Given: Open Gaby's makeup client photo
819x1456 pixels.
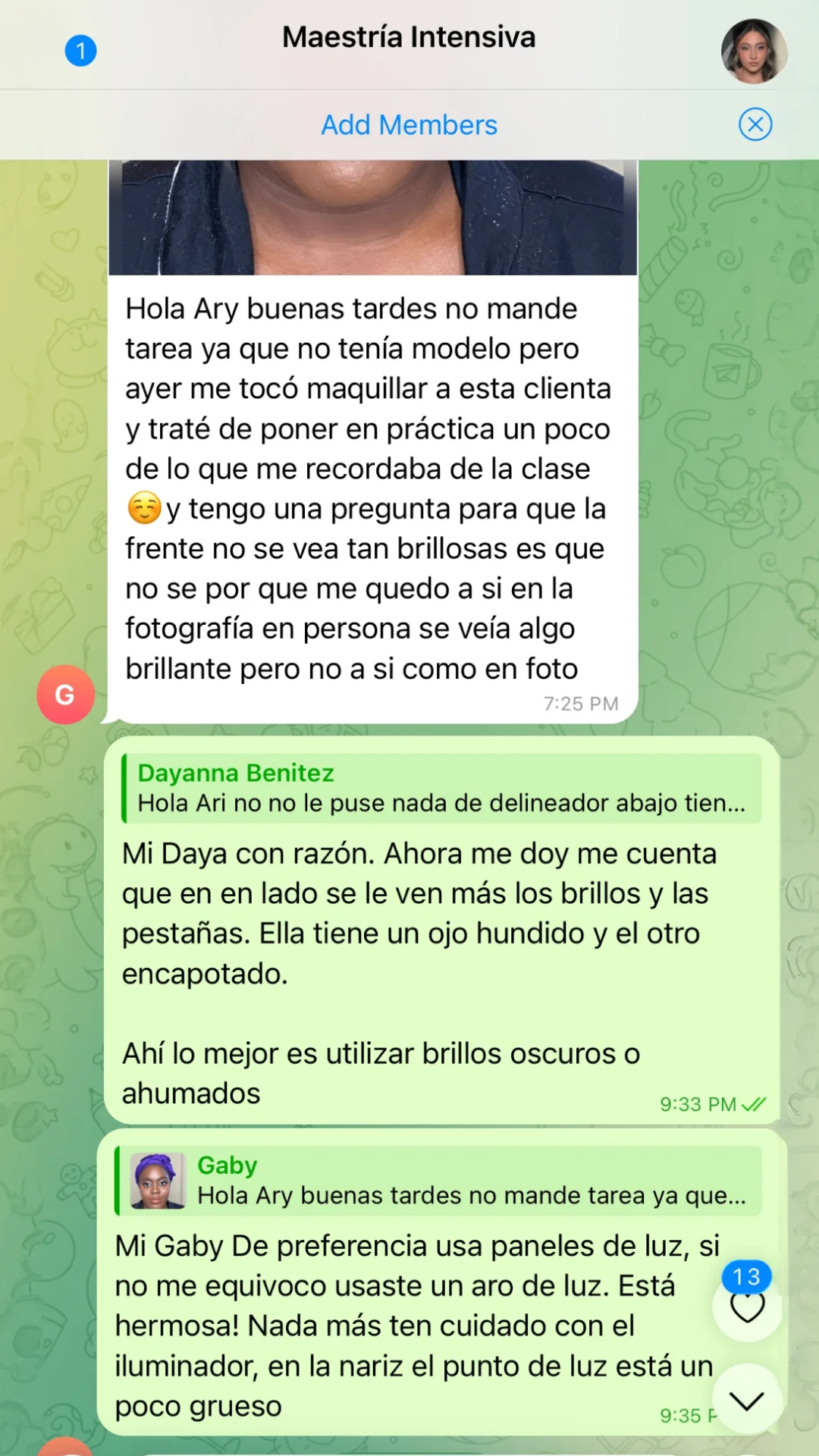Looking at the screenshot, I should coord(372,218).
